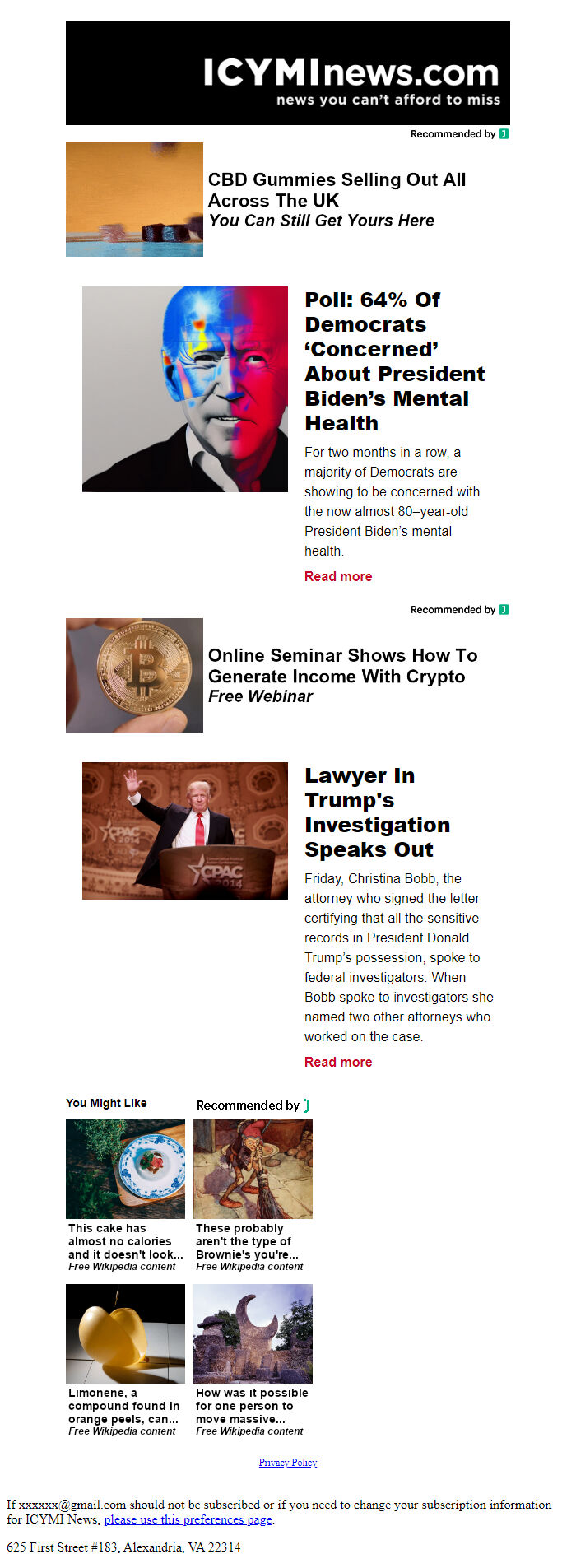
Task: Open the Biden mental health poll article headline
Action: pos(394,361)
